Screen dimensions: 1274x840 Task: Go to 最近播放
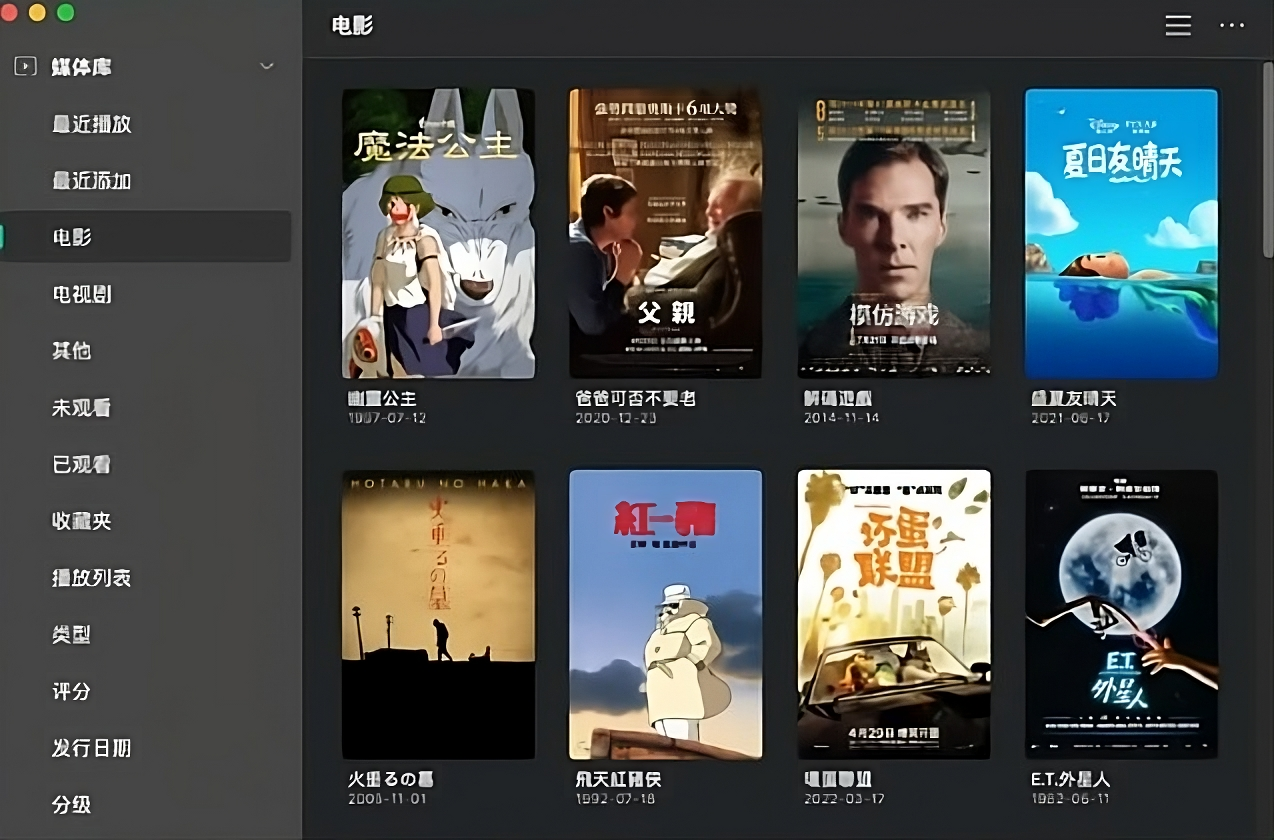coord(91,124)
